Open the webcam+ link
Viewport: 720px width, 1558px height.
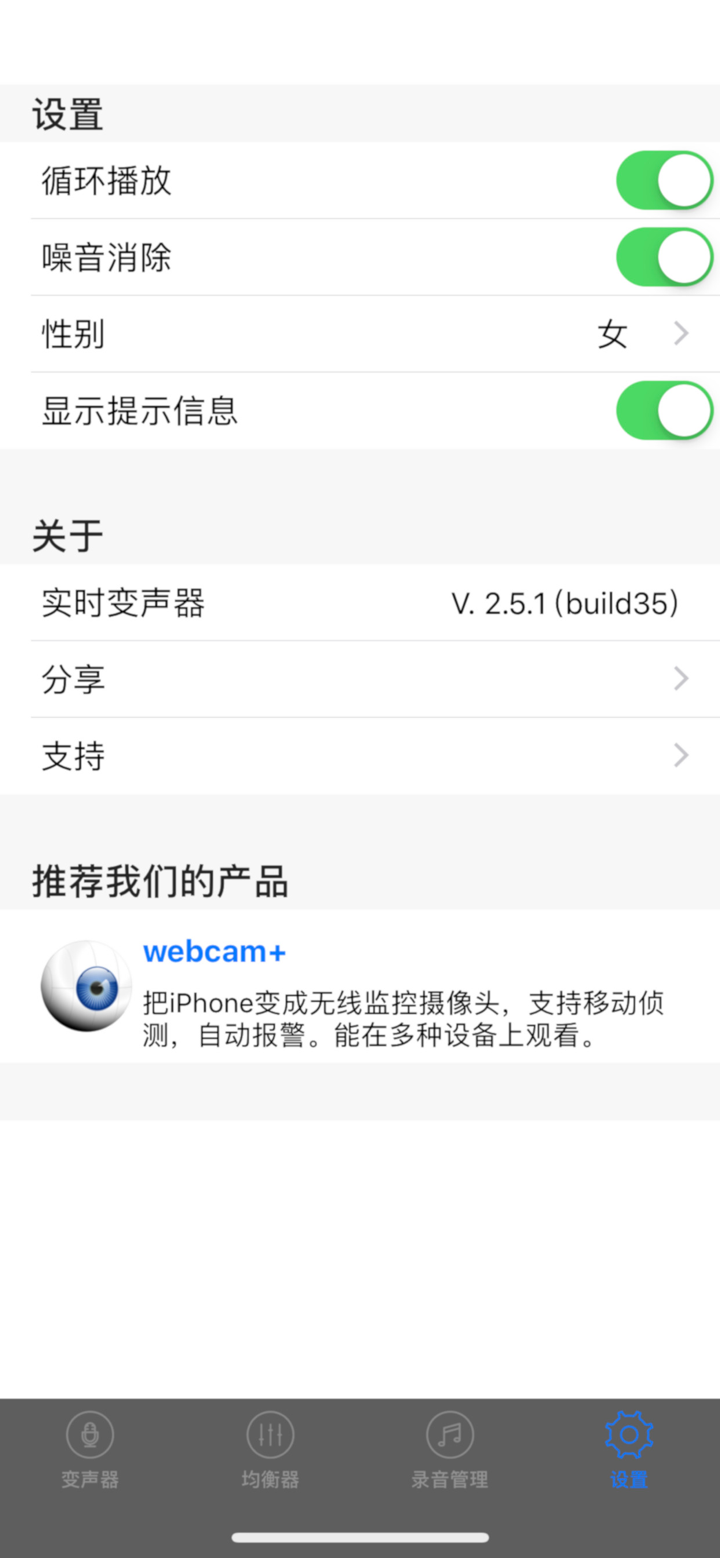point(214,951)
